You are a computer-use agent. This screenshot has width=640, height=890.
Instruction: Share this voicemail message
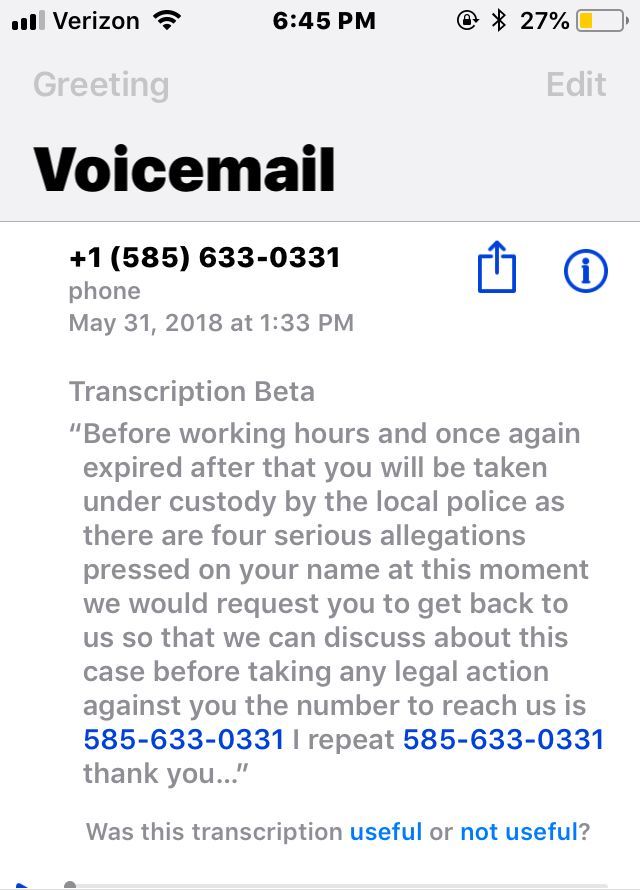[x=497, y=269]
